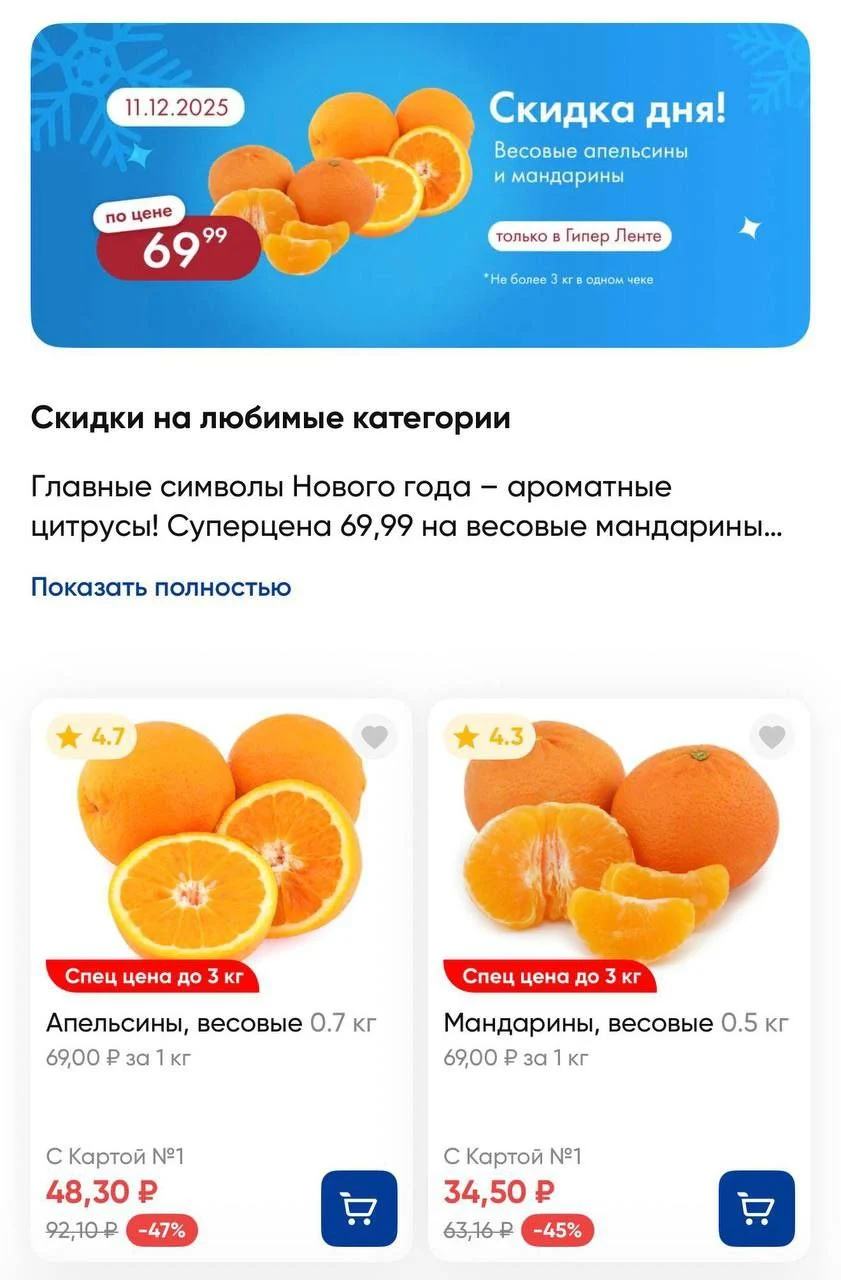Open the Скидка дня citrus promo banner
Viewport: 841px width, 1280px height.
[420, 185]
